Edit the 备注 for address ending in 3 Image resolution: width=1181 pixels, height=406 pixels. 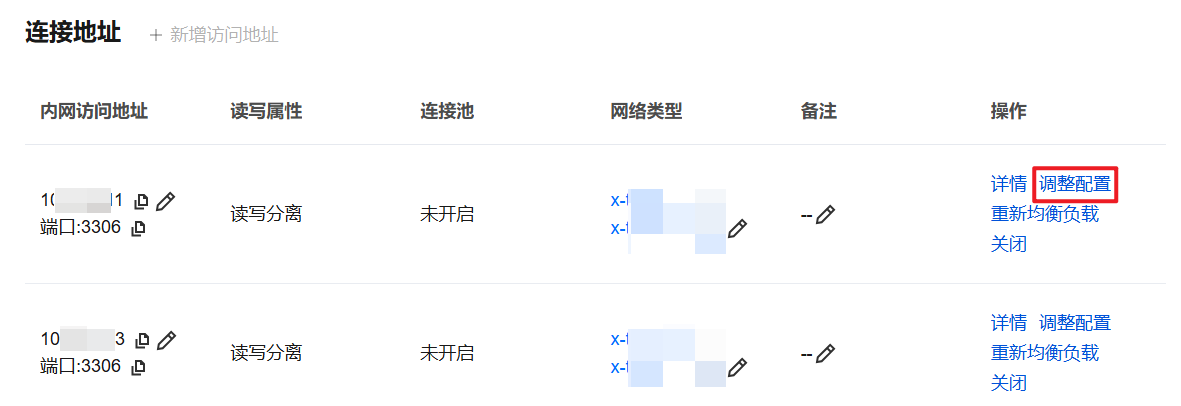825,353
